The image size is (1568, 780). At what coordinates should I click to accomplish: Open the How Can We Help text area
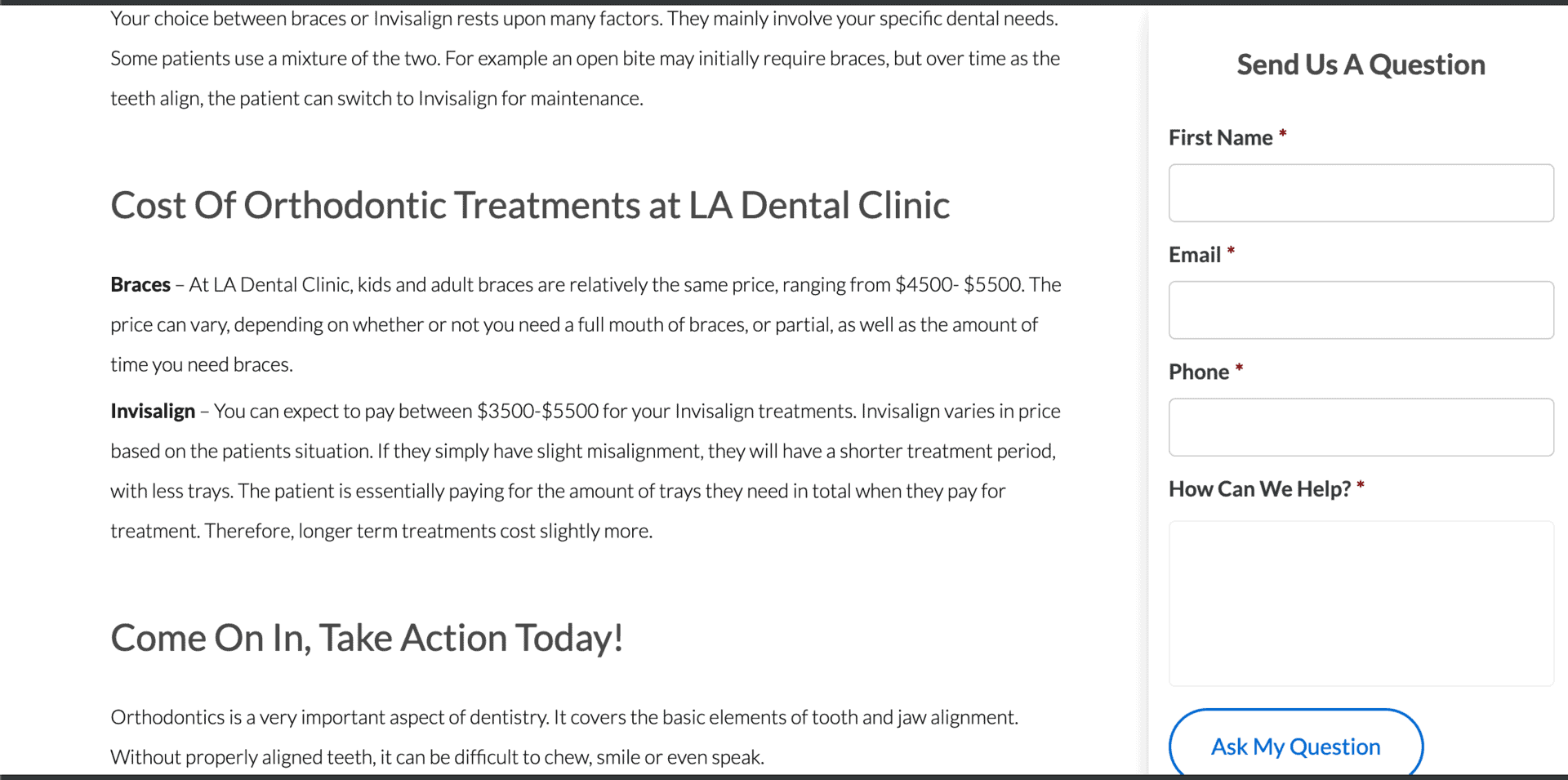coord(1361,604)
